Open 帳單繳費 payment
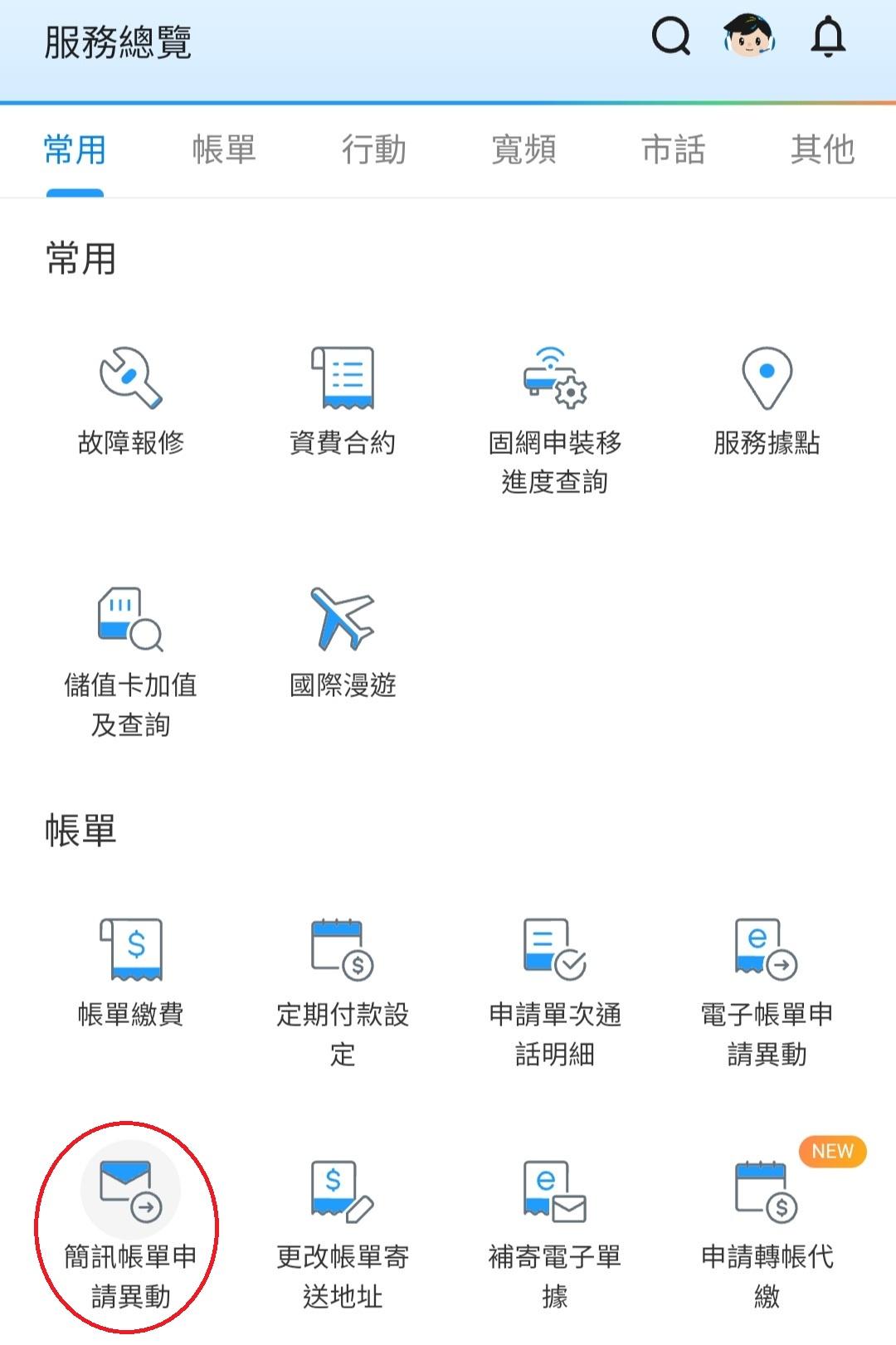 (x=131, y=972)
